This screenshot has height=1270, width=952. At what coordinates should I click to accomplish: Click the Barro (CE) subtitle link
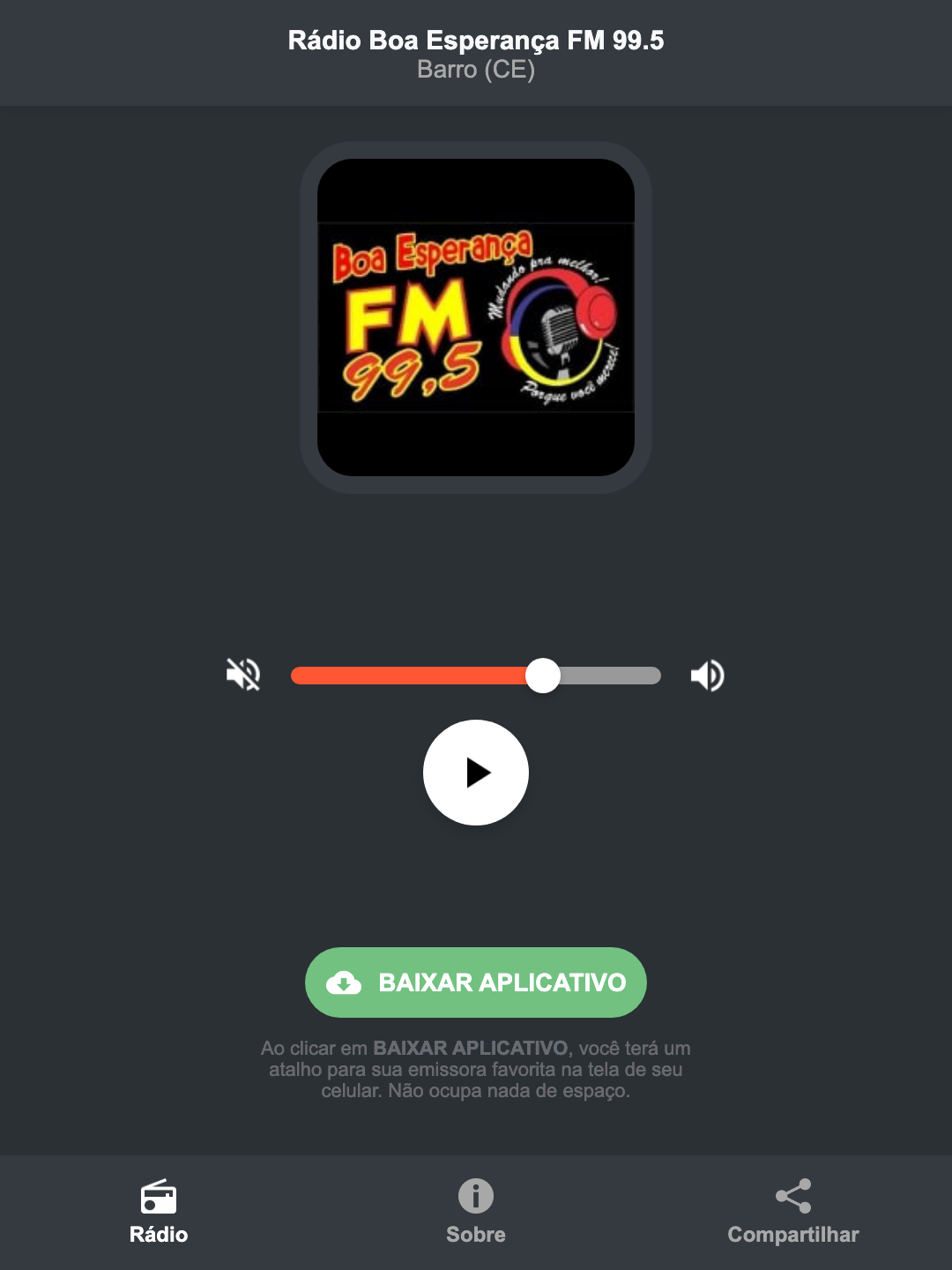tap(475, 71)
